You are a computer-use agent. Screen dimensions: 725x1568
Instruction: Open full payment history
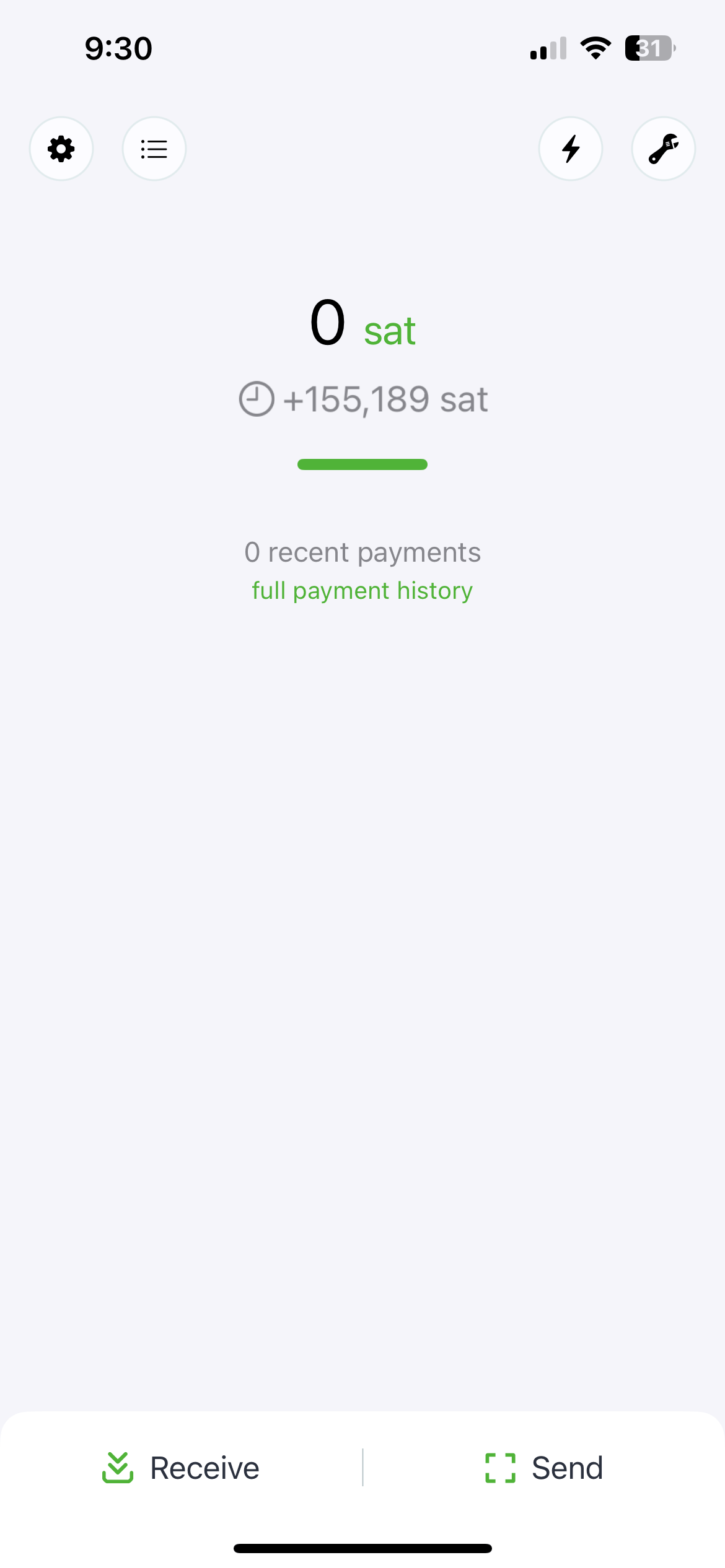[x=362, y=590]
